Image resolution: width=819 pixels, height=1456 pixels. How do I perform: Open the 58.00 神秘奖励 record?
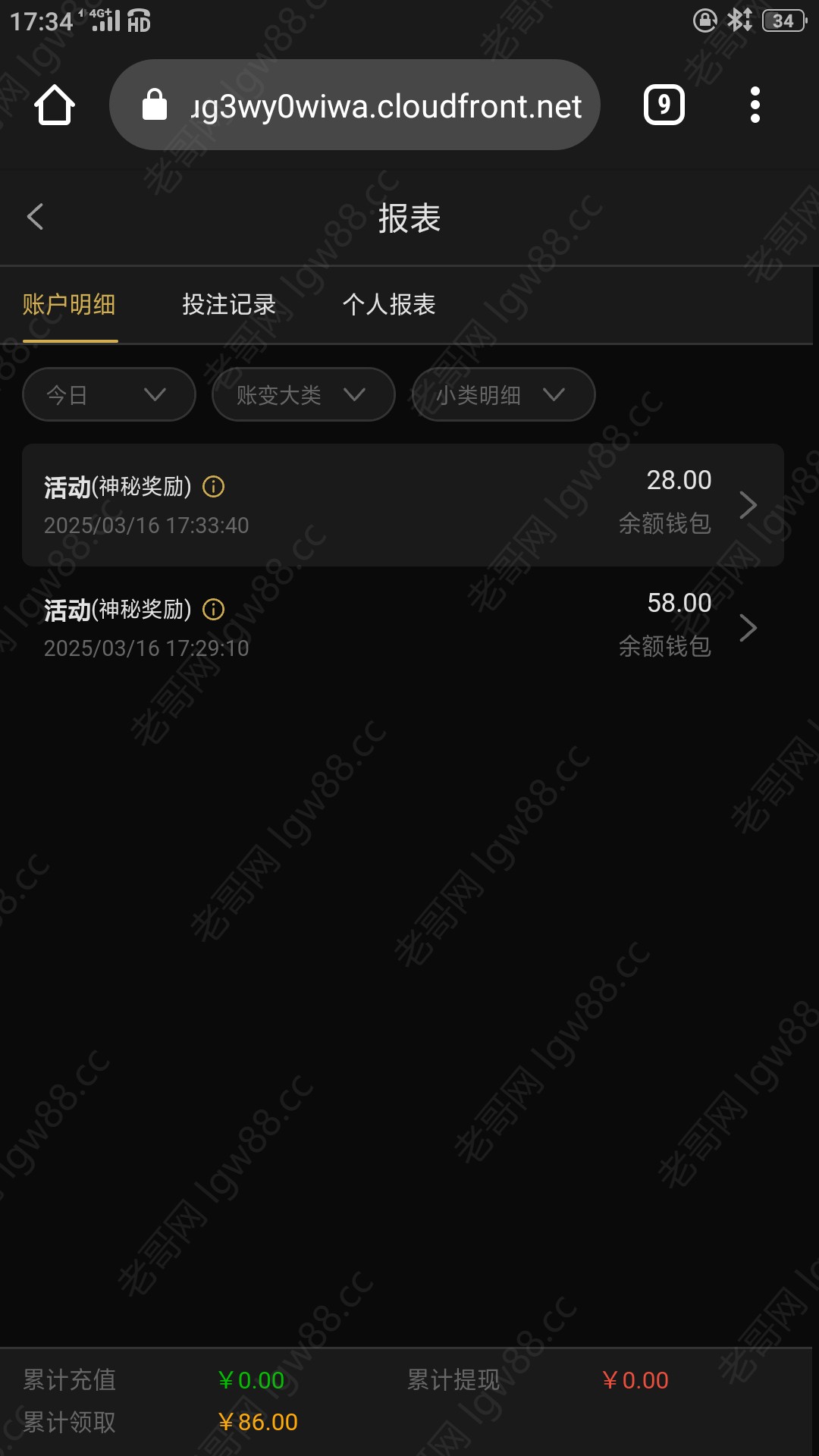pyautogui.click(x=403, y=628)
